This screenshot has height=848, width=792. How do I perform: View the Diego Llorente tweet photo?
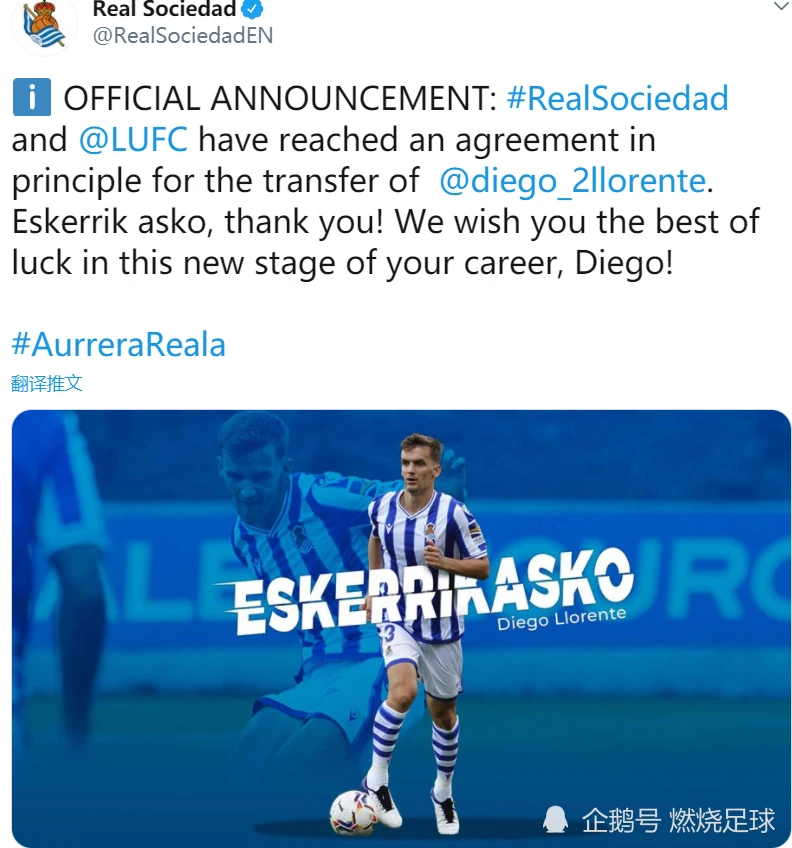click(x=400, y=628)
